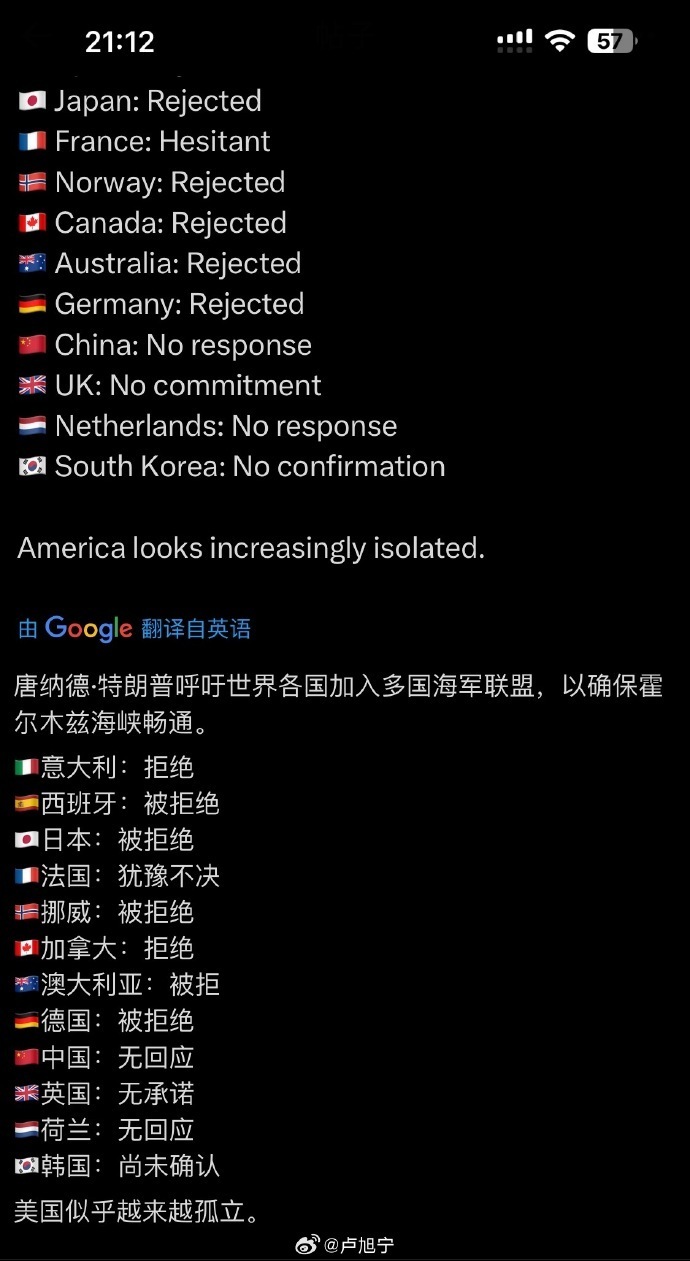The width and height of the screenshot is (690, 1261).
Task: Tap the blue Google 翻译自英语 translation link
Action: (x=134, y=628)
